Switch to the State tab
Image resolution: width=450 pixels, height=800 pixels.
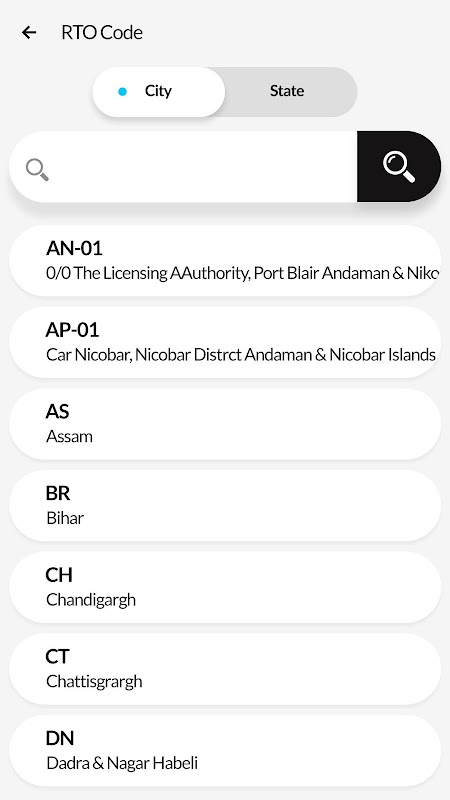click(x=287, y=91)
